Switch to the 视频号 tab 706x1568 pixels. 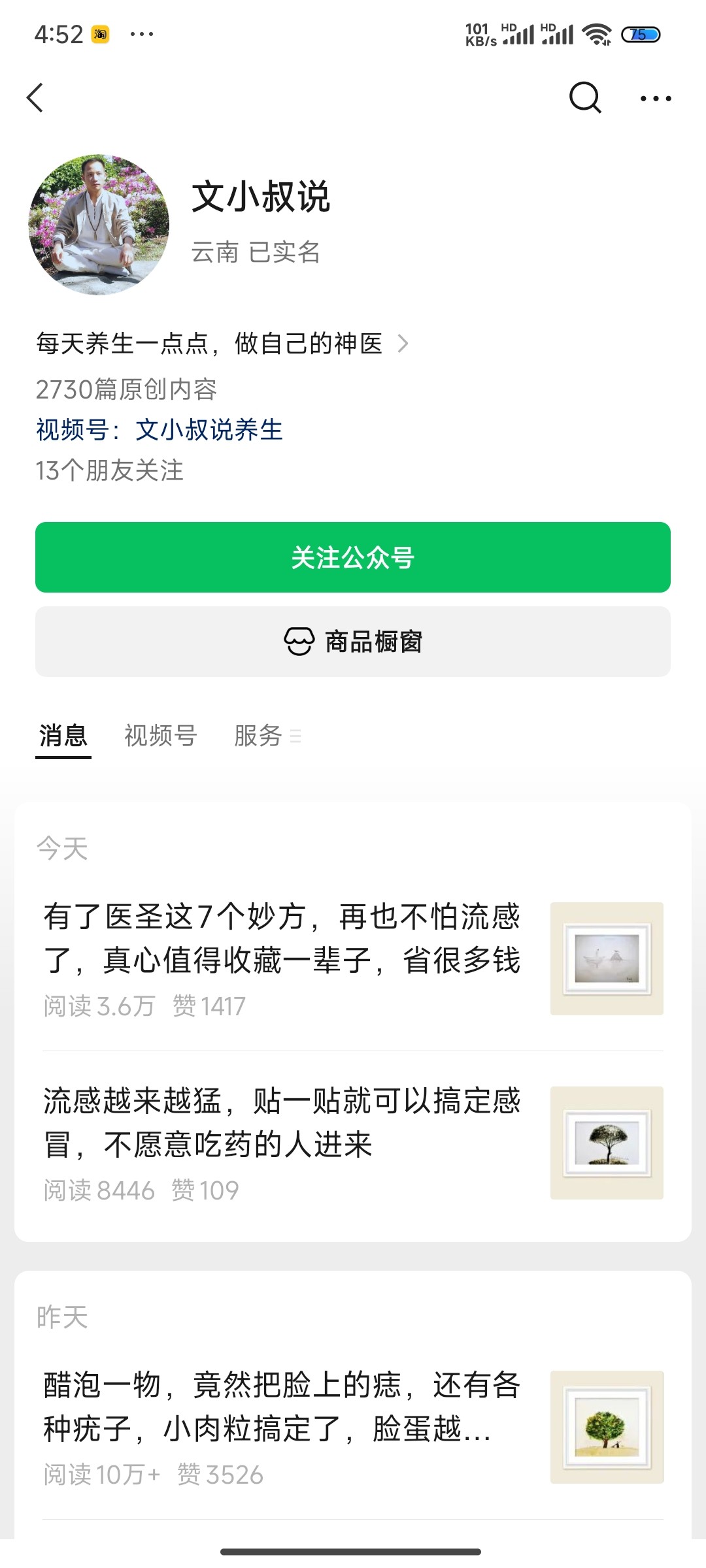click(x=160, y=736)
